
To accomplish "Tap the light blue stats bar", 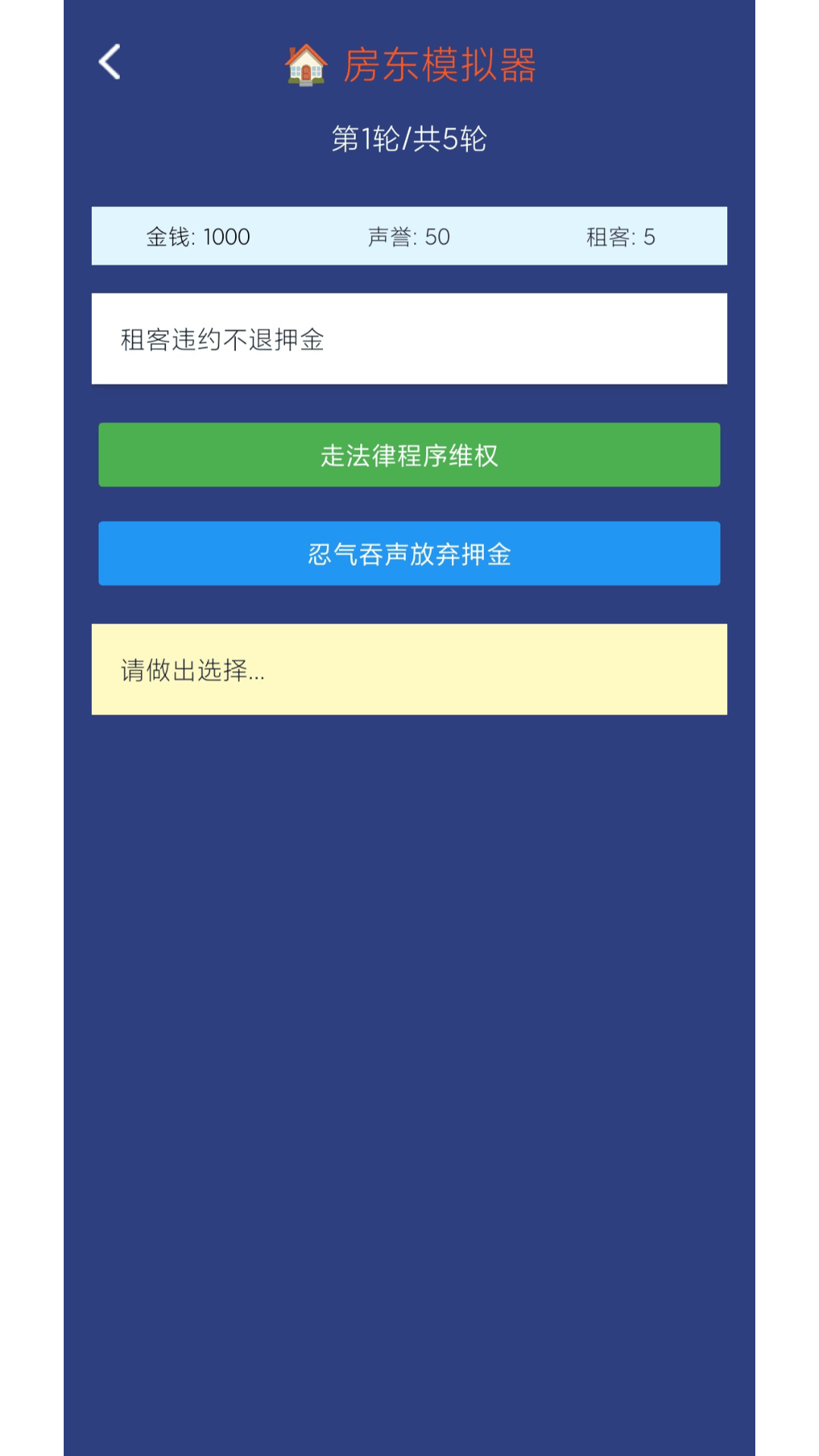I will coord(409,236).
